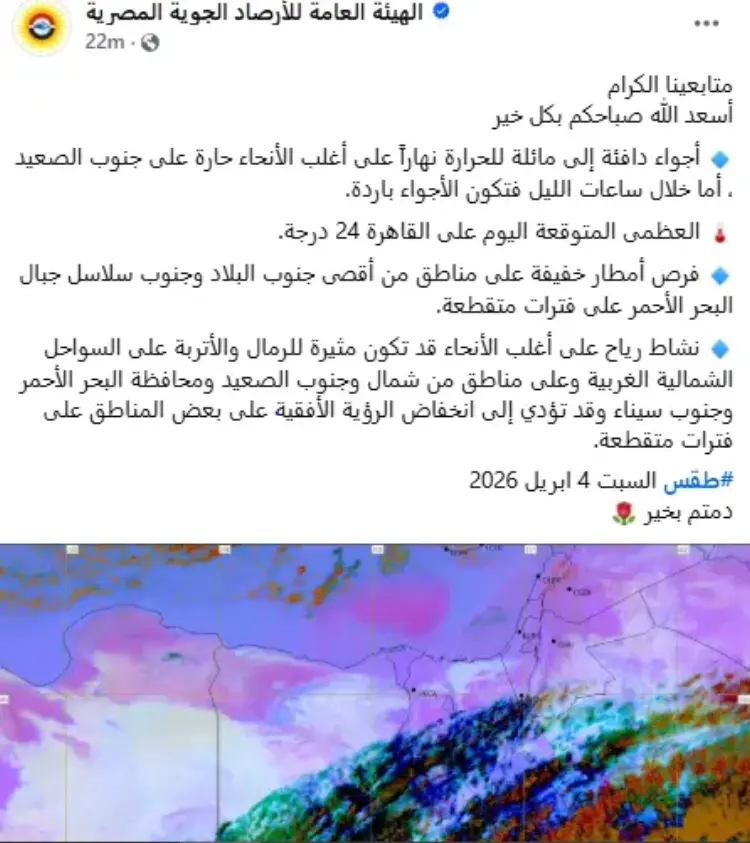
Task: Open the page name الهيئة العامة للأرصاد الجوية المصرية
Action: tap(255, 13)
